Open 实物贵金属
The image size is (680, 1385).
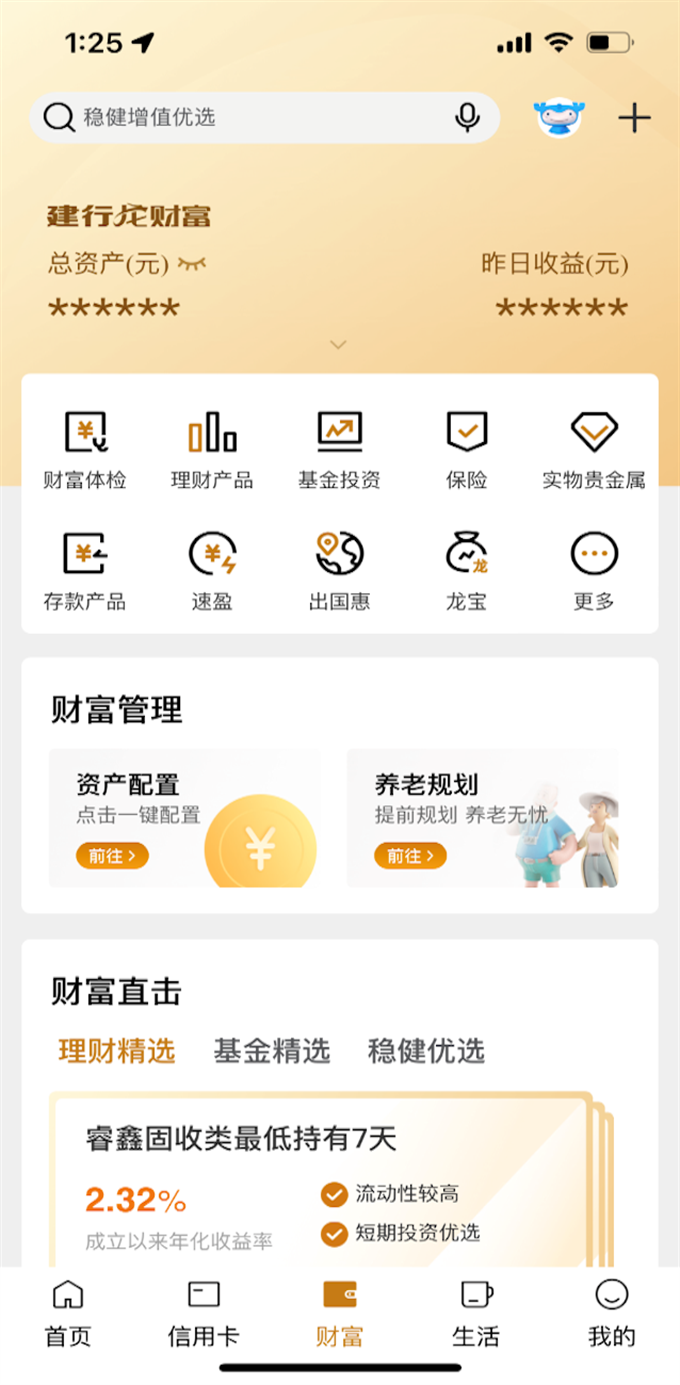click(594, 449)
